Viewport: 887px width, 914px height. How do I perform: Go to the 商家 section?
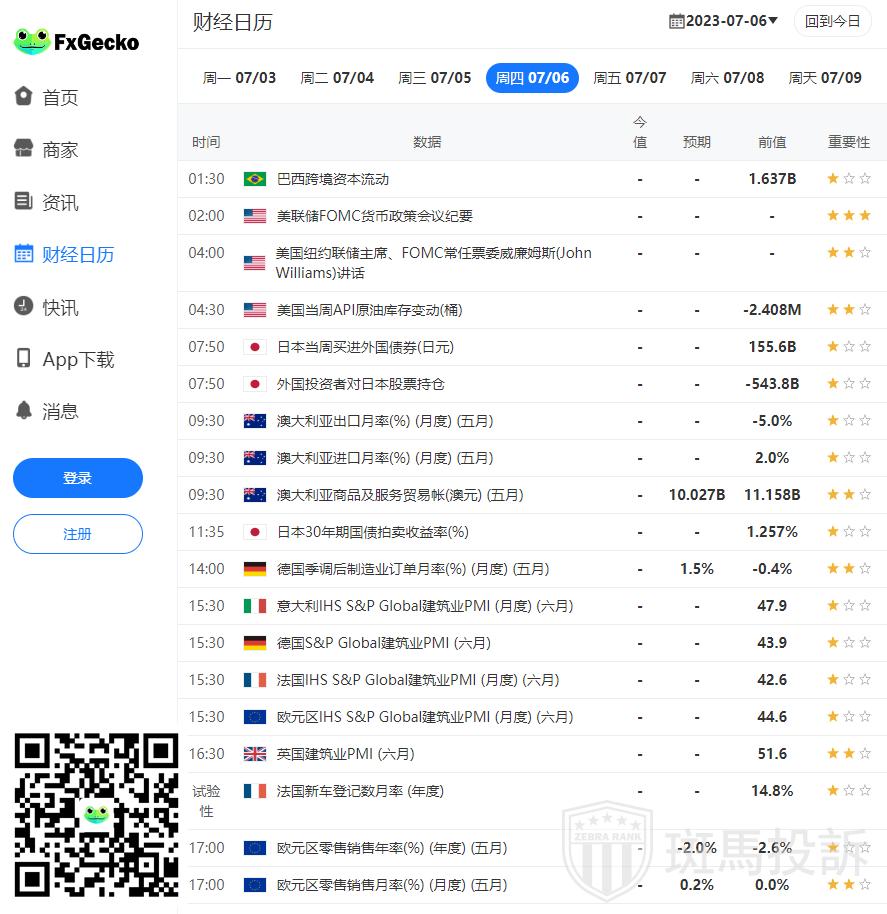point(47,150)
